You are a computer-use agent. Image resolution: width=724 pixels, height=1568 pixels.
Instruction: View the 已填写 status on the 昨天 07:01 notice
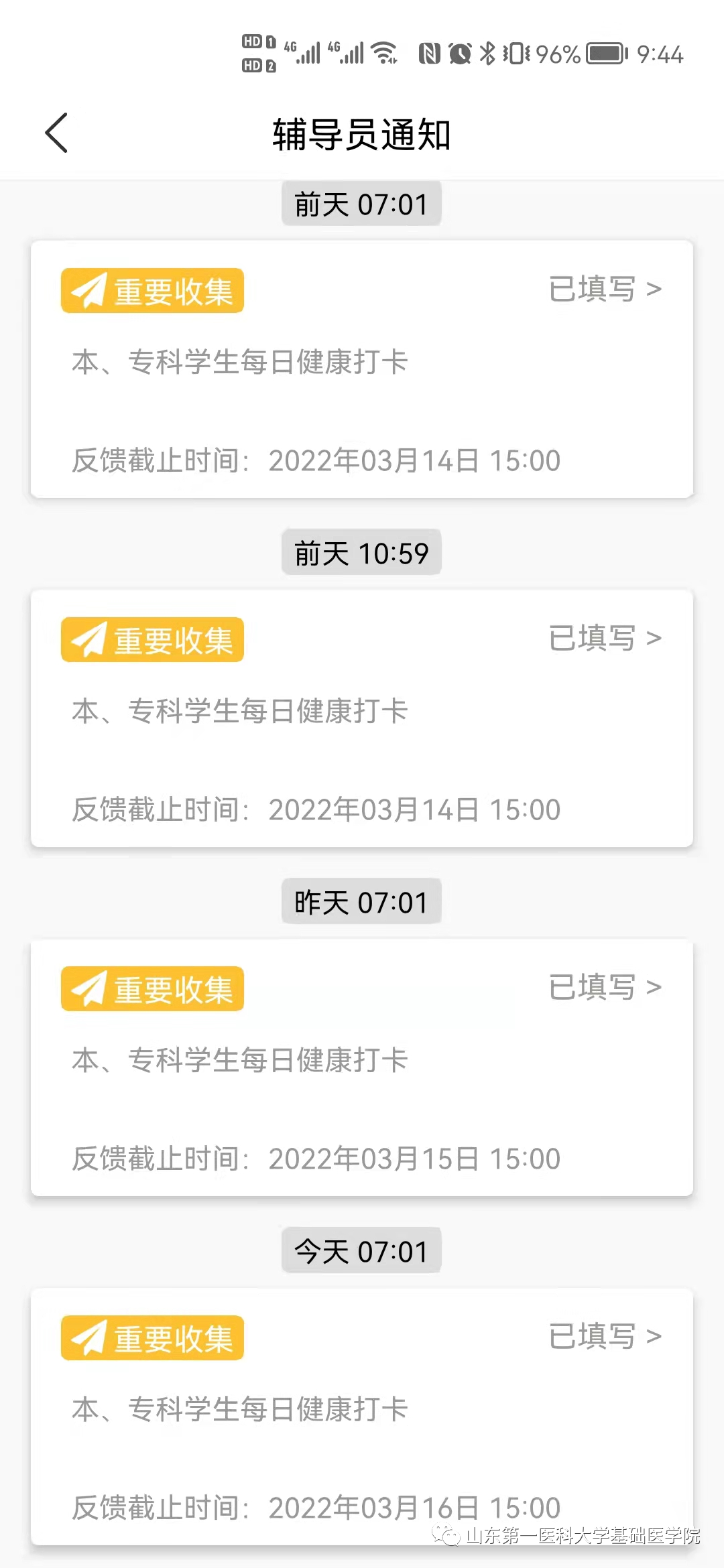pyautogui.click(x=605, y=988)
